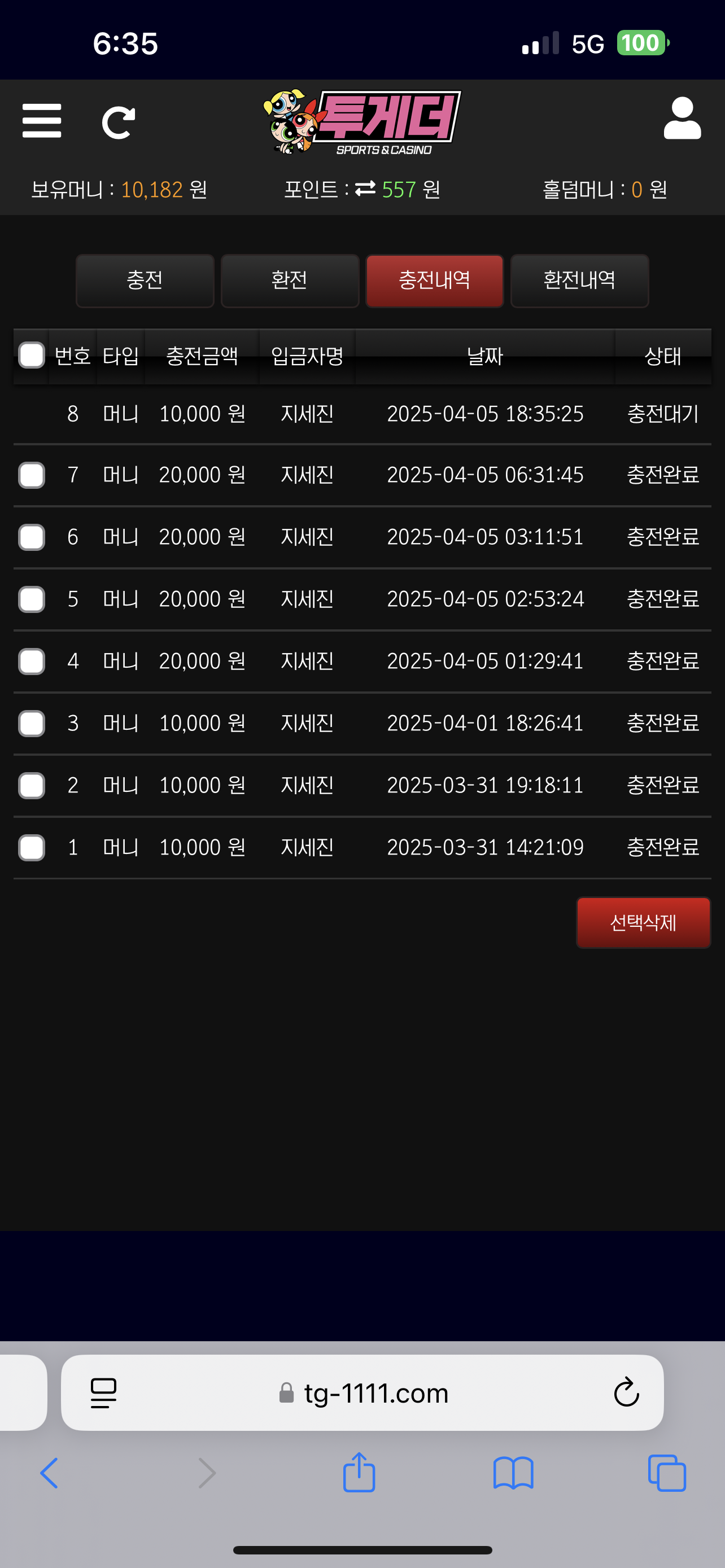Check the box for entry number 4
Viewport: 725px width, 1568px height.
pyautogui.click(x=32, y=662)
